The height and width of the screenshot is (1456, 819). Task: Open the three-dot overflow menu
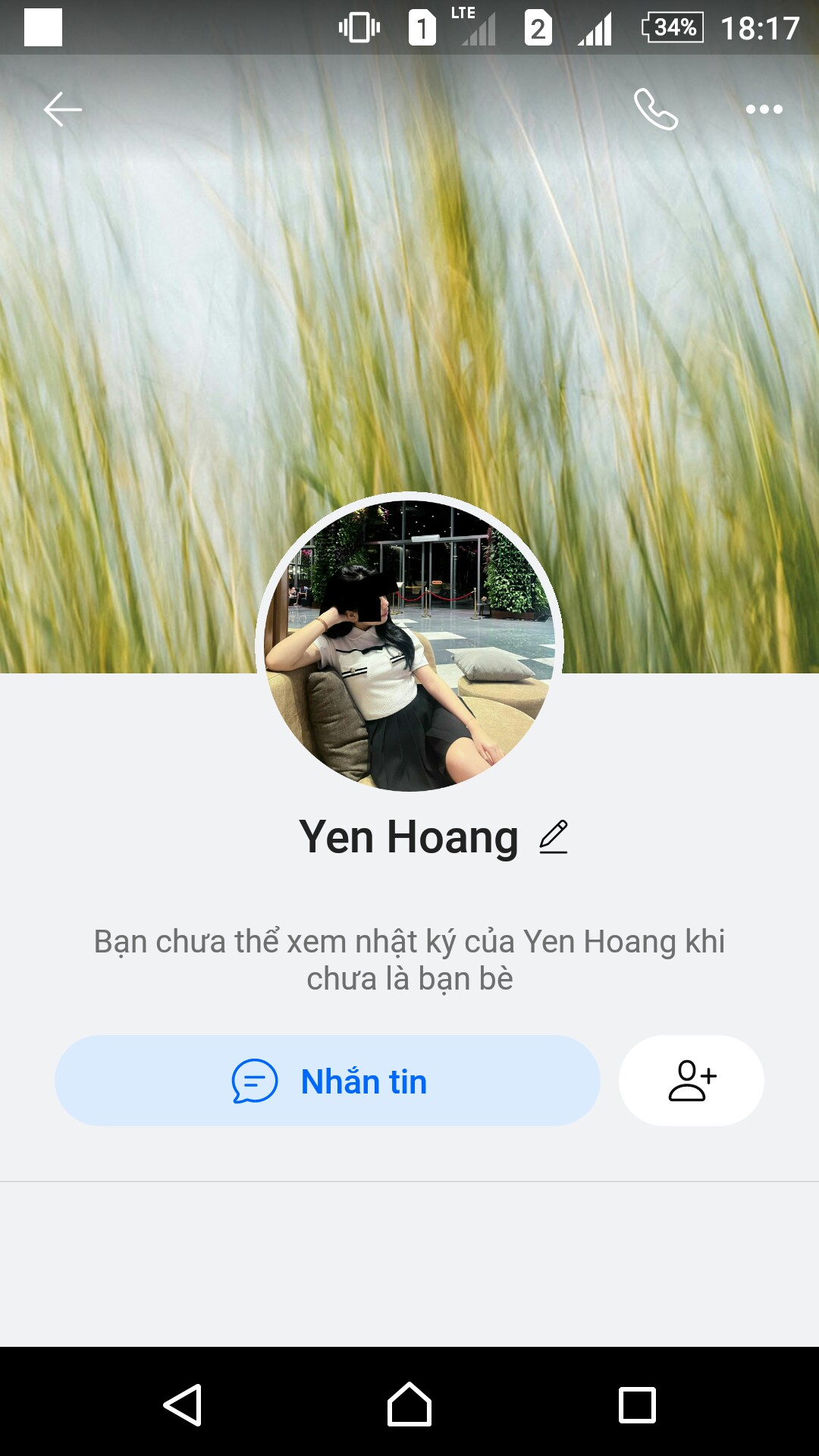[x=764, y=110]
